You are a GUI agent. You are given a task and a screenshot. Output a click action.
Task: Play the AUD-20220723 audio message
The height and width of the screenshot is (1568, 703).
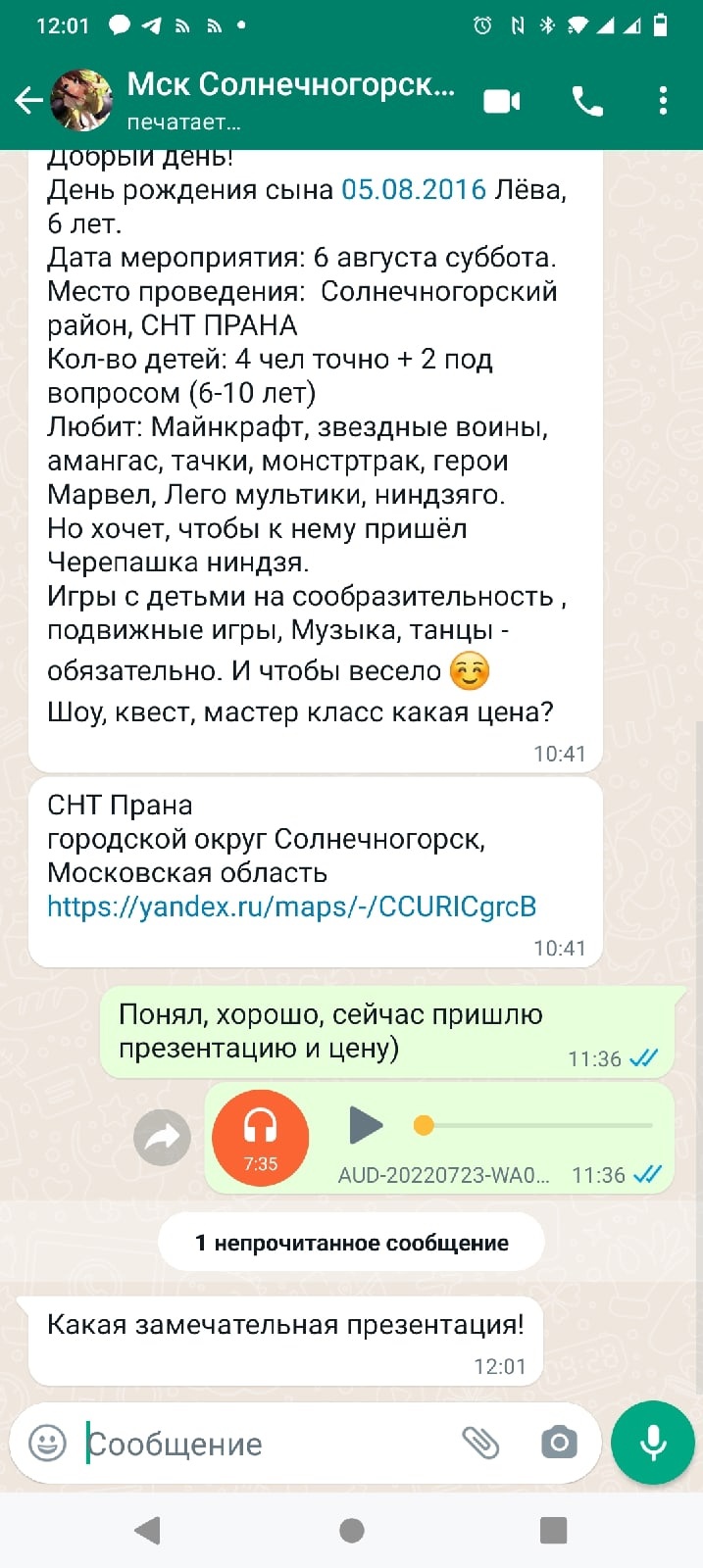point(366,1125)
